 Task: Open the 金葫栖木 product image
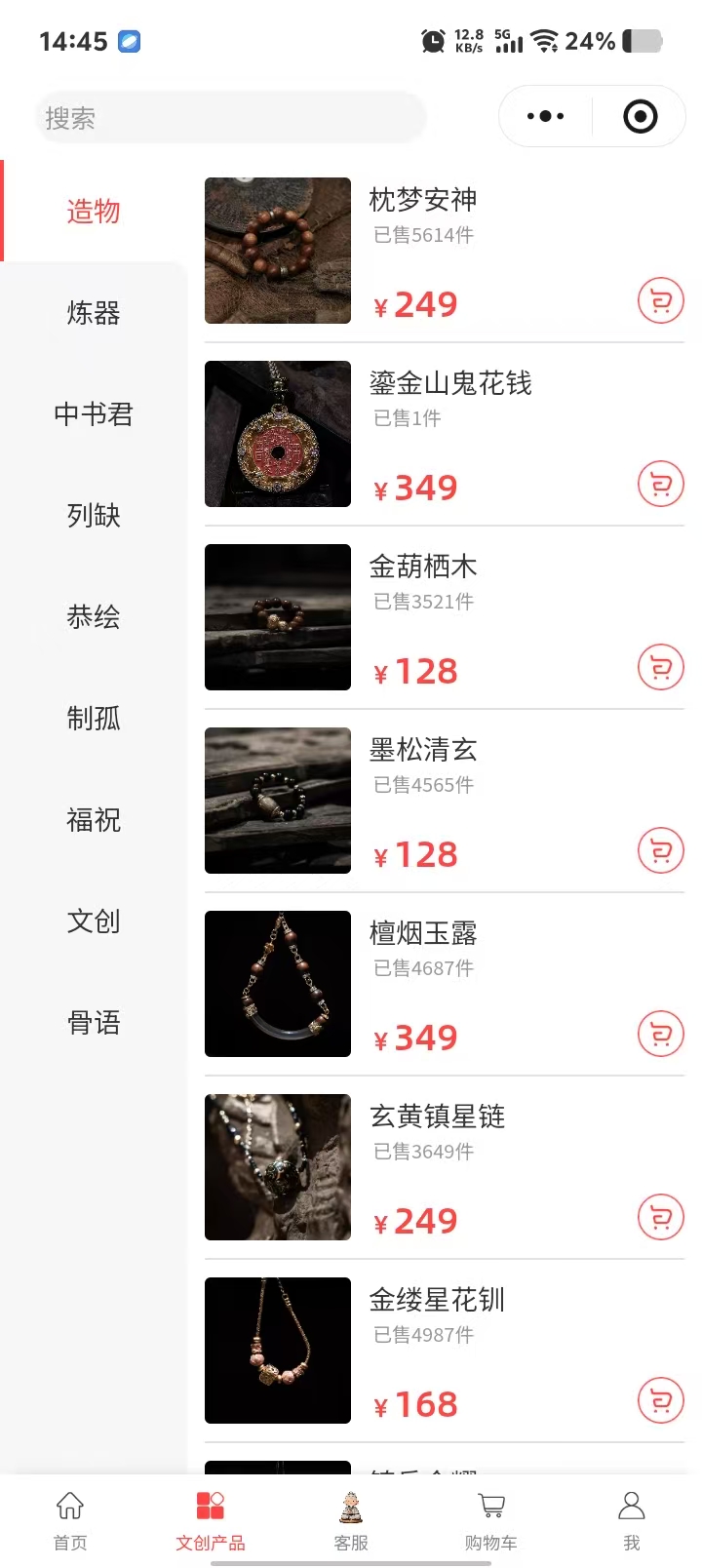278,617
